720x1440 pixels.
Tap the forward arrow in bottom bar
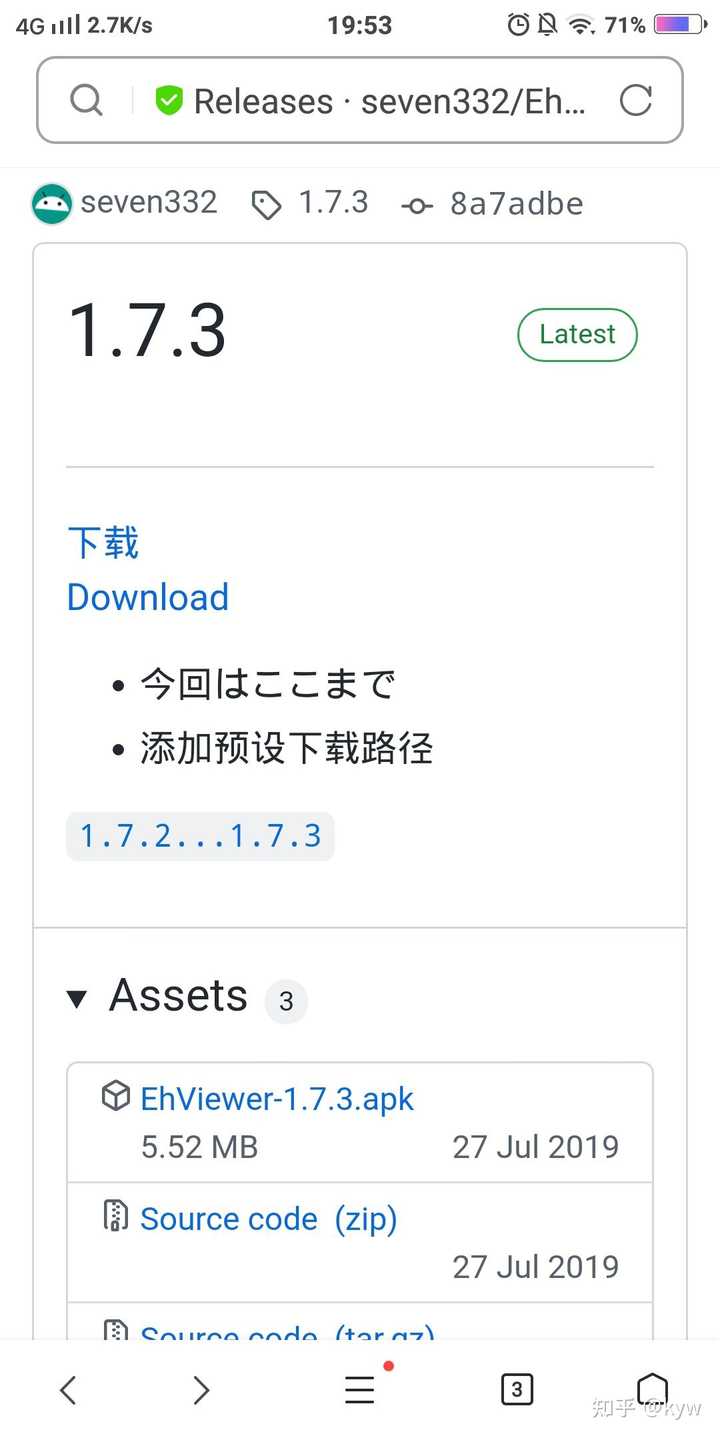pos(201,1389)
